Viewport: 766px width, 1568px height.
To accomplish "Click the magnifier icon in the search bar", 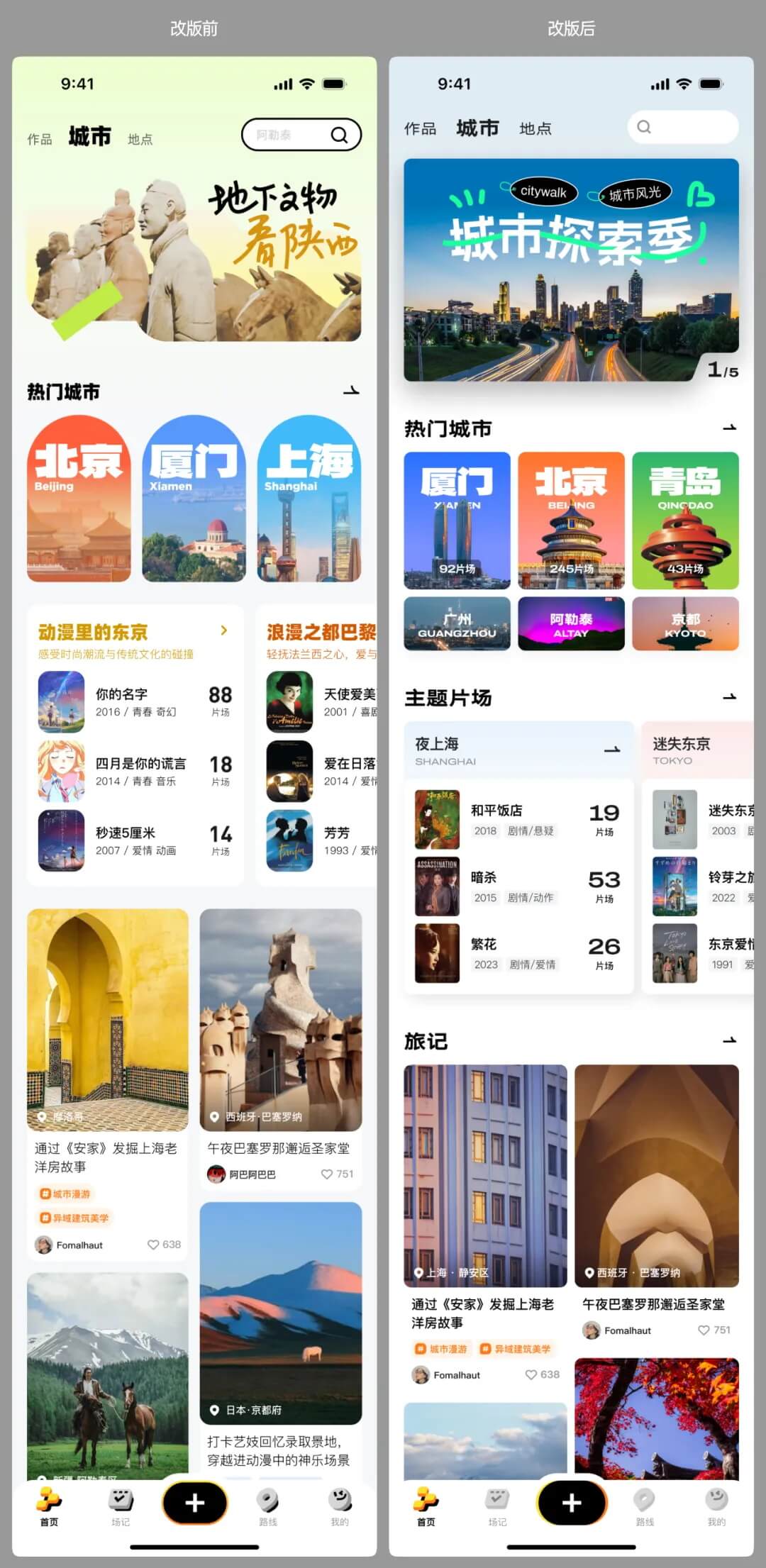I will coord(644,127).
